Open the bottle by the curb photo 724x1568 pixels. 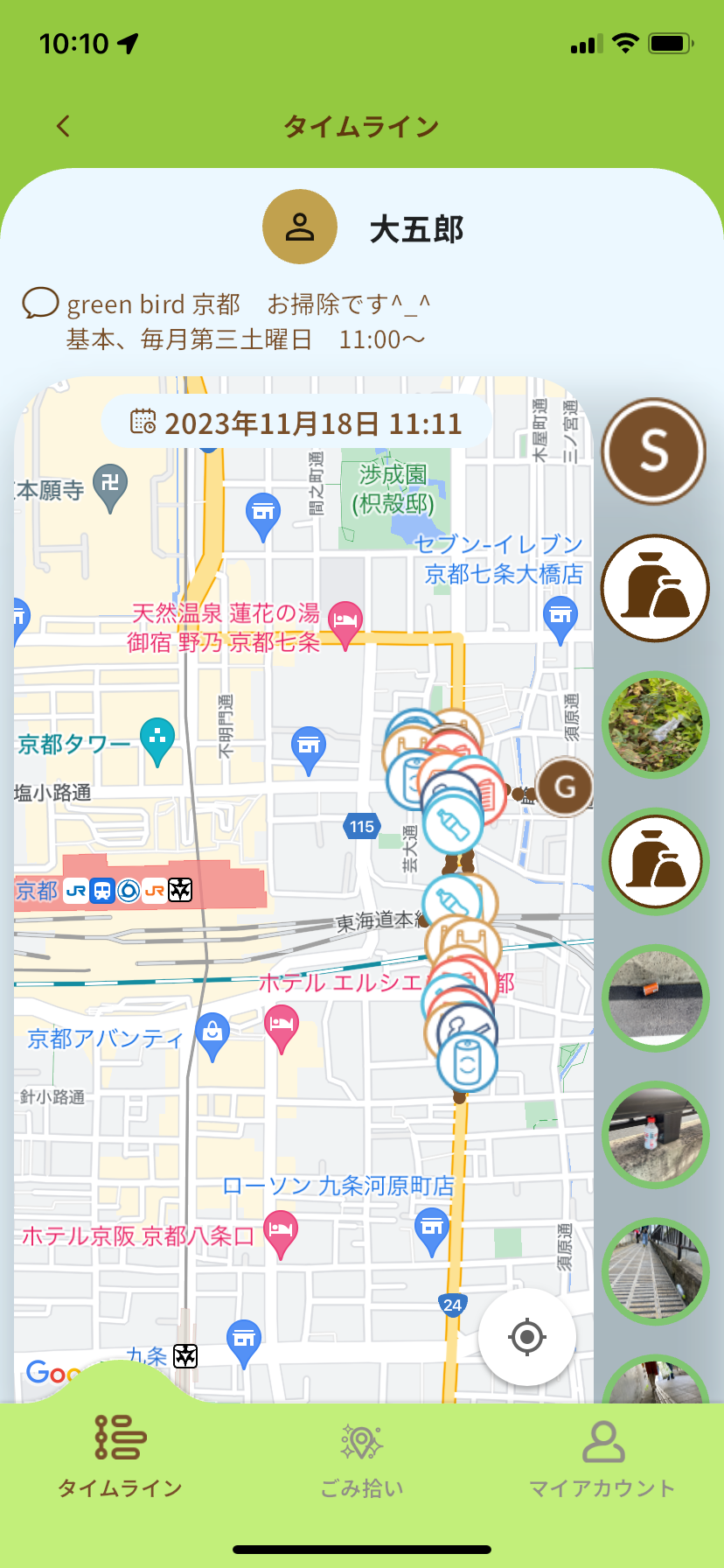655,1134
